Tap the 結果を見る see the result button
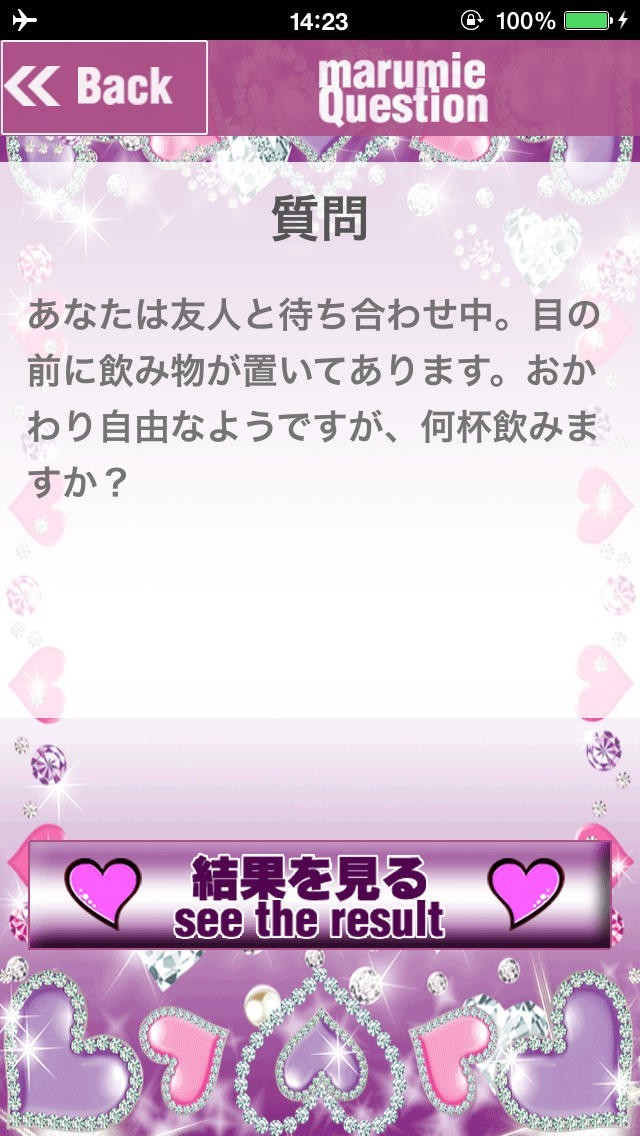640x1136 pixels. pos(319,894)
